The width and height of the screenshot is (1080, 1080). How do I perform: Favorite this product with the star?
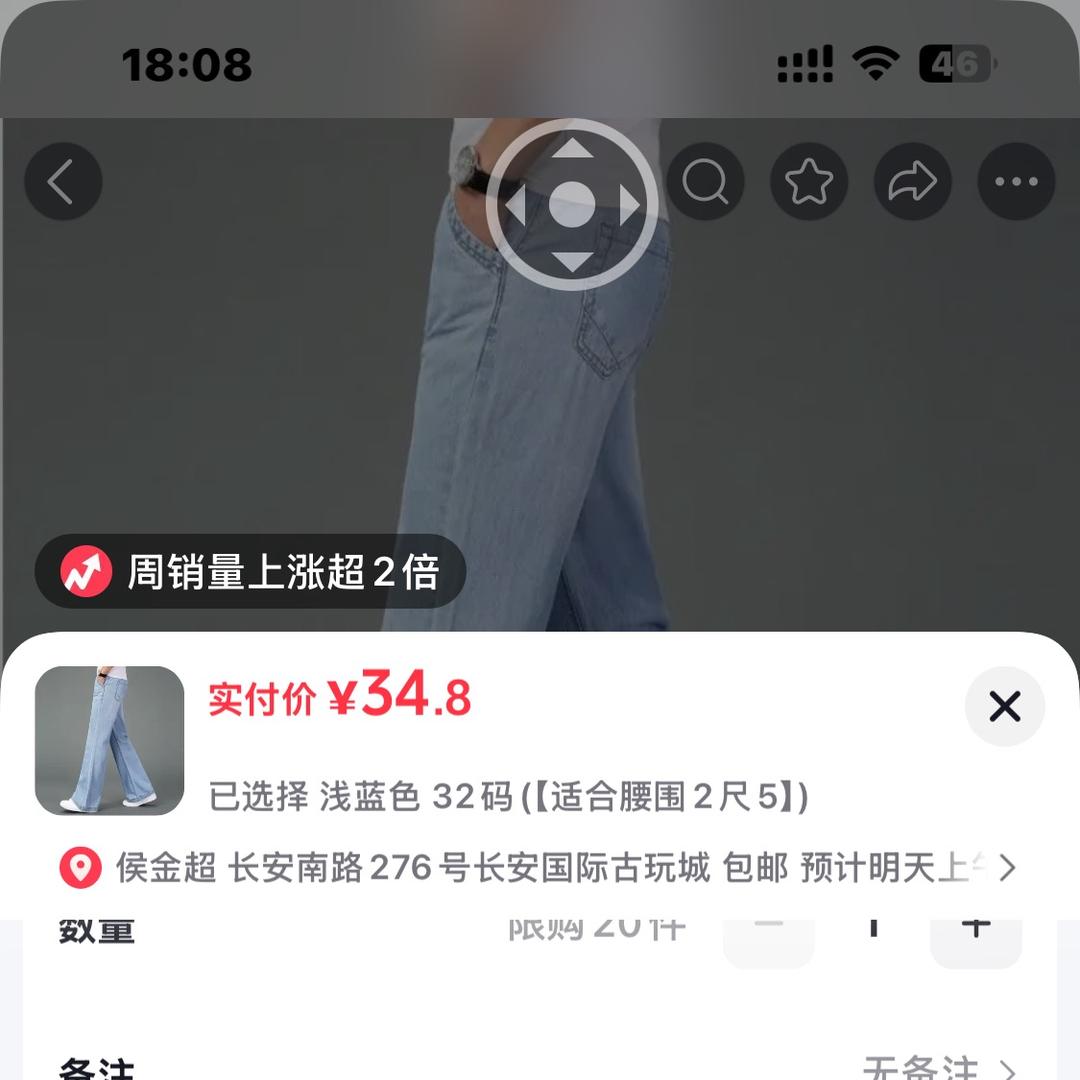coord(809,182)
